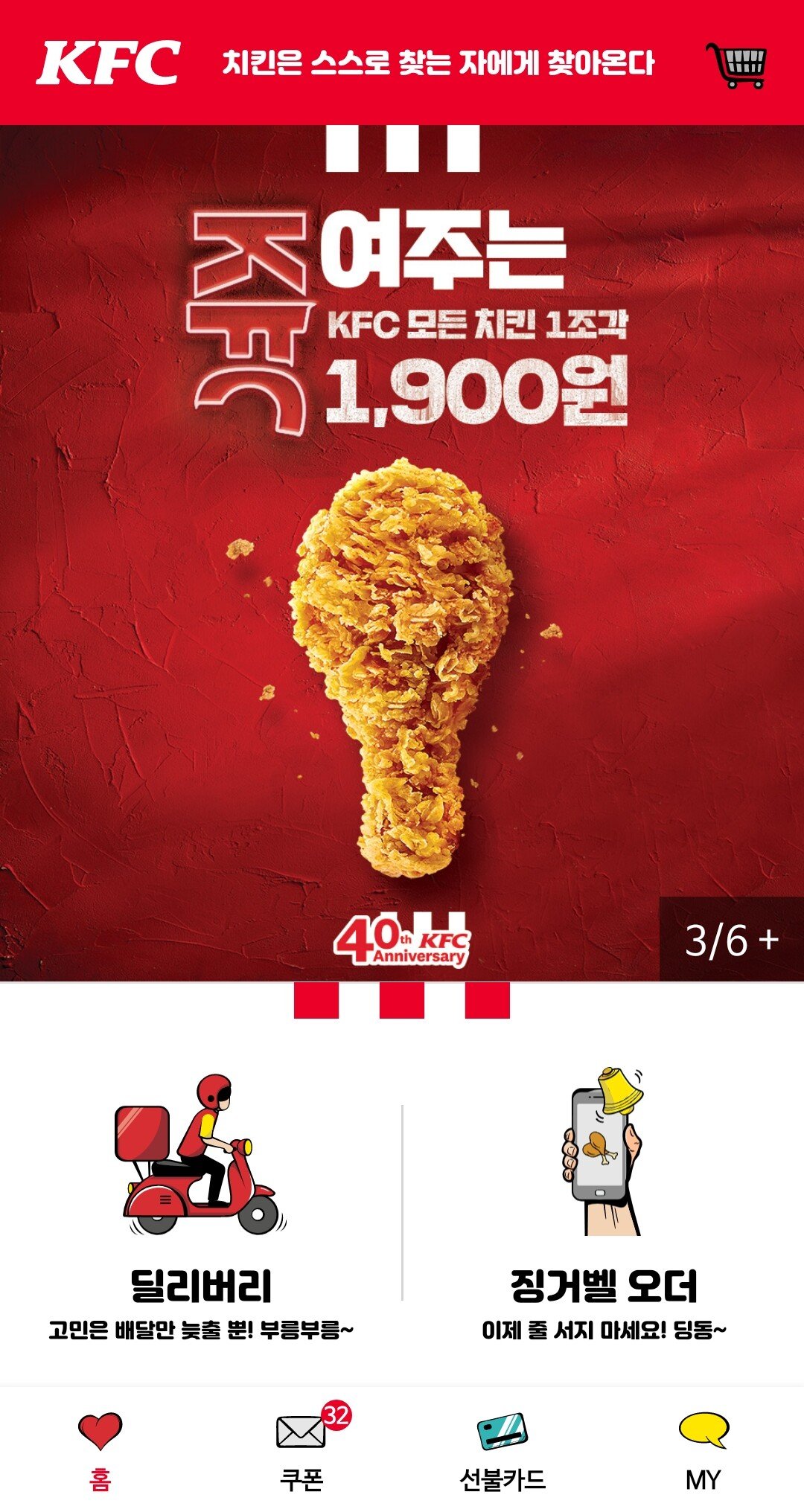Open the shopping cart
The height and width of the screenshot is (1512, 804).
click(736, 64)
